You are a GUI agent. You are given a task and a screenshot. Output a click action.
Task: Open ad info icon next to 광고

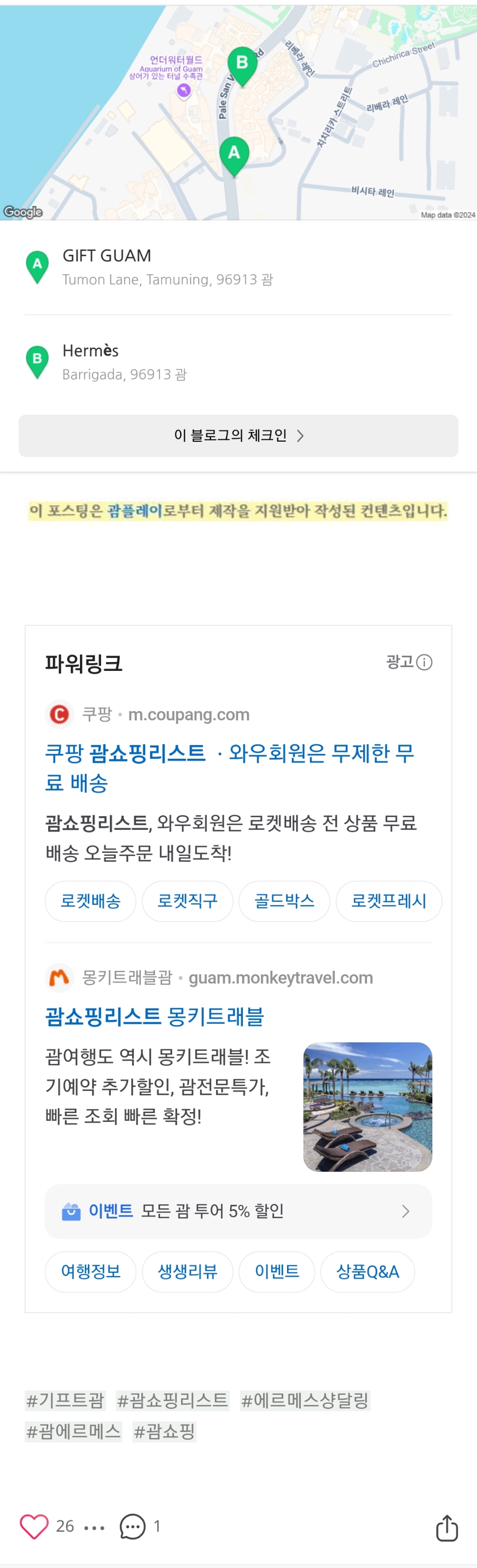coord(424,662)
